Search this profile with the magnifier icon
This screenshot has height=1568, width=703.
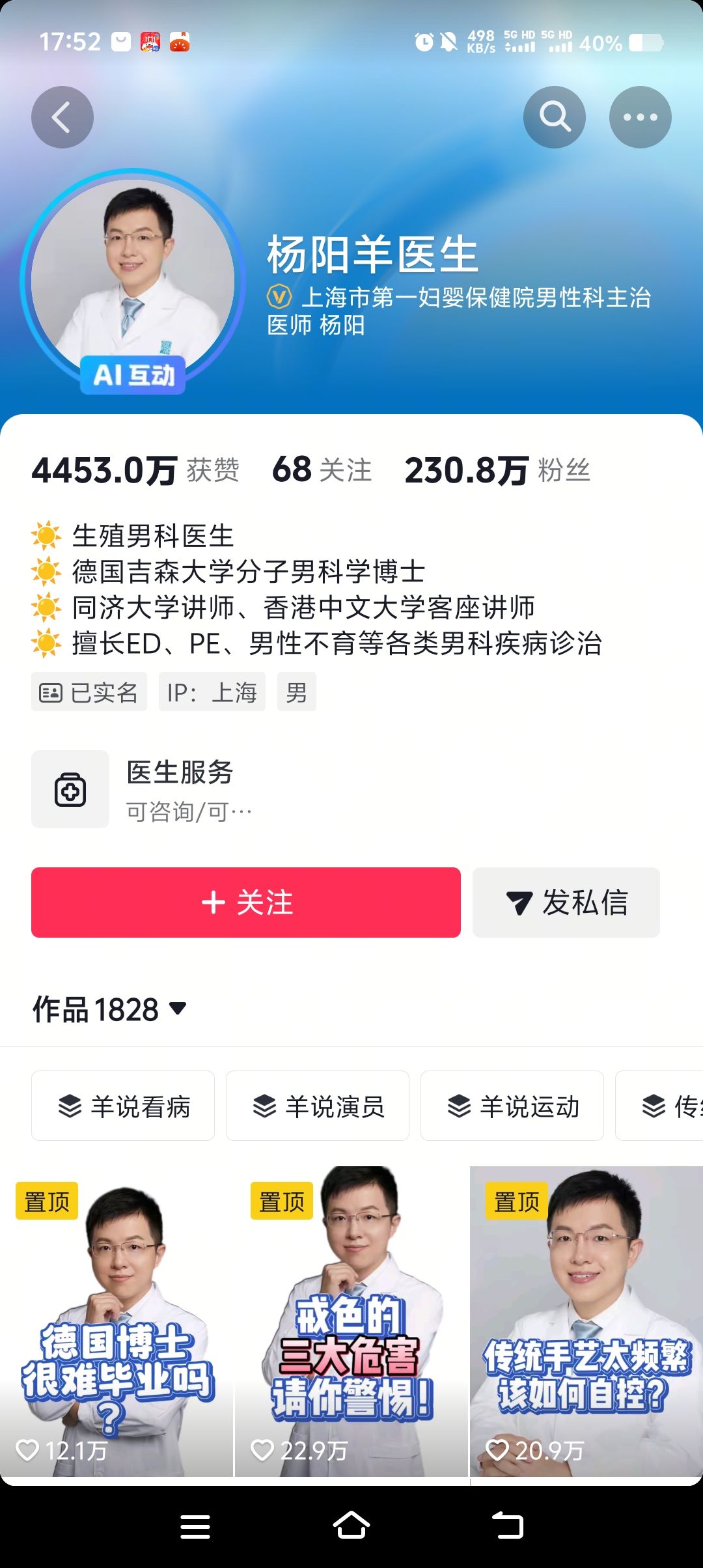click(x=554, y=117)
